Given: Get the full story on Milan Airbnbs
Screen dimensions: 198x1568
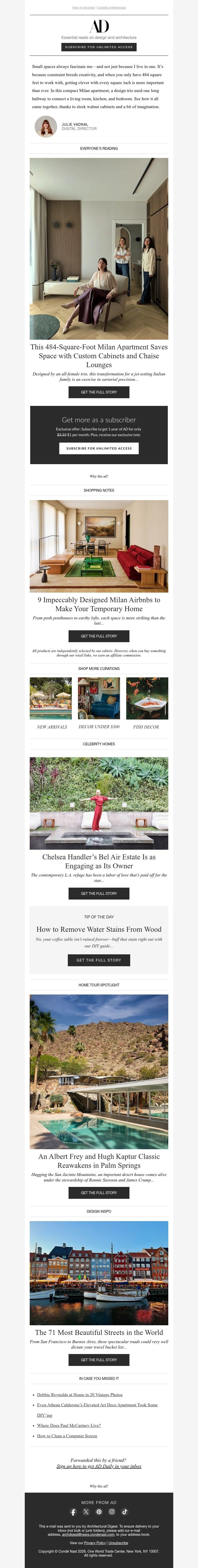Looking at the screenshot, I should 99,636.
